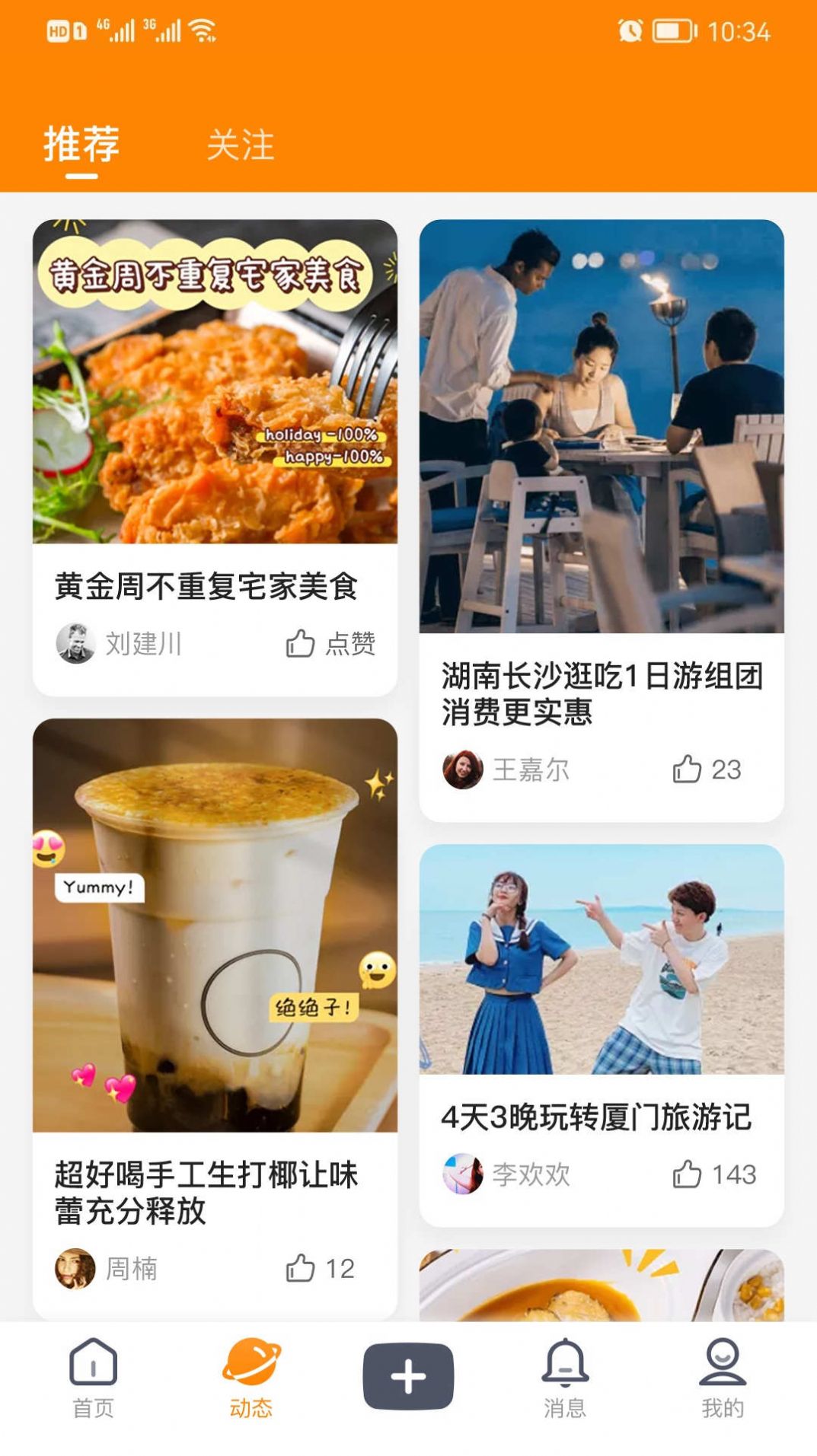Switch to the 关注 tab
This screenshot has width=817, height=1456.
pos(240,145)
